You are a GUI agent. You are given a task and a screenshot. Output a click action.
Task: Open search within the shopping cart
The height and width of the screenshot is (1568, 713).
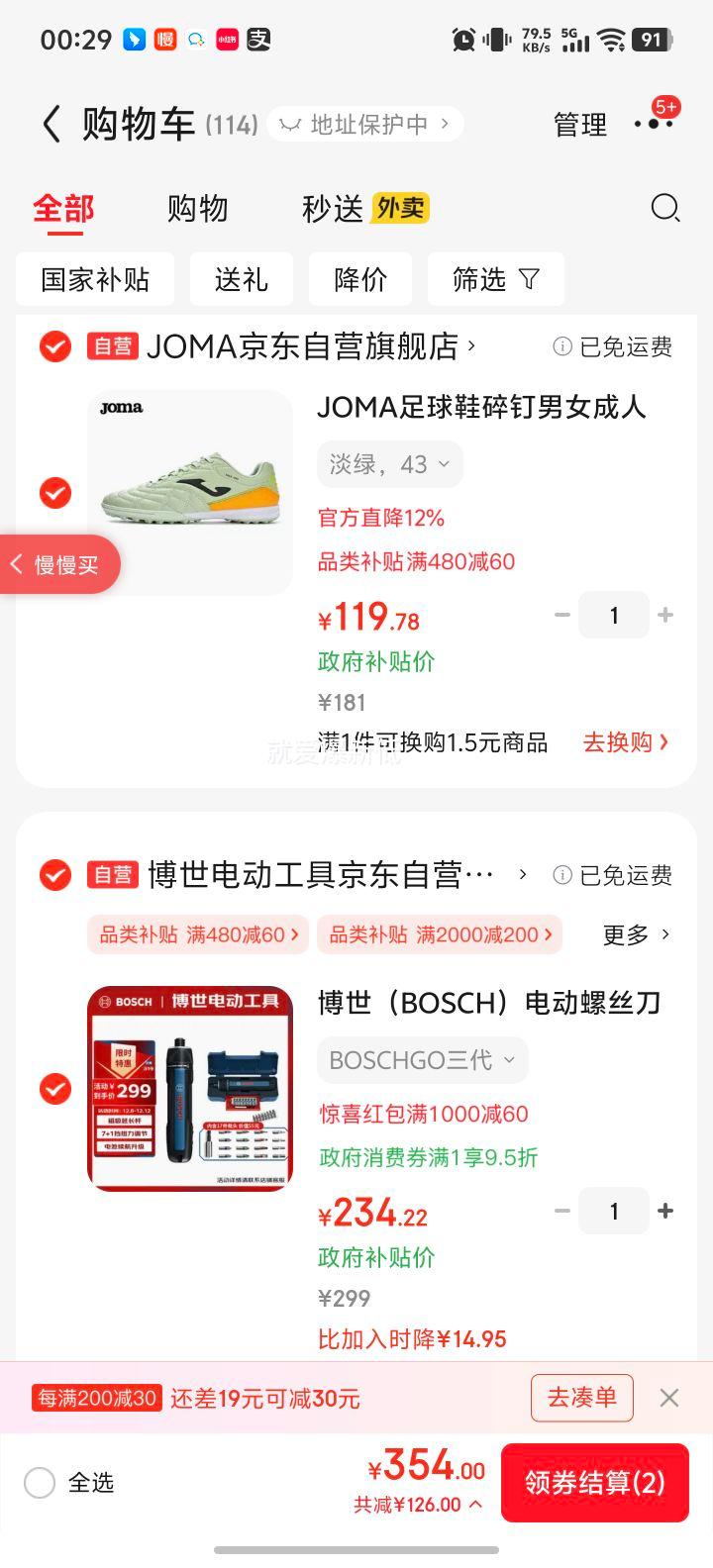tap(664, 209)
